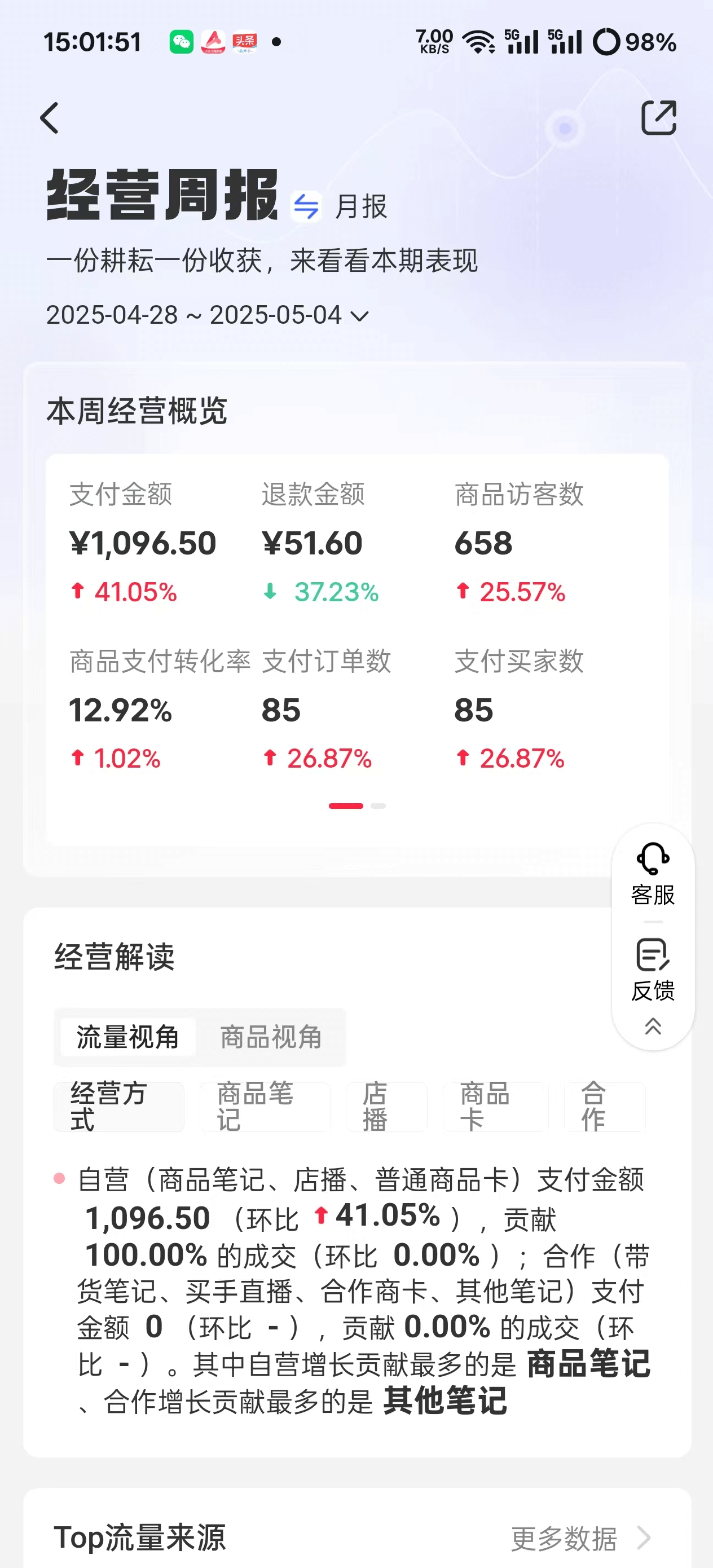Toggle the 商品笔记 filter chip
This screenshot has height=1568, width=713.
tap(264, 1108)
